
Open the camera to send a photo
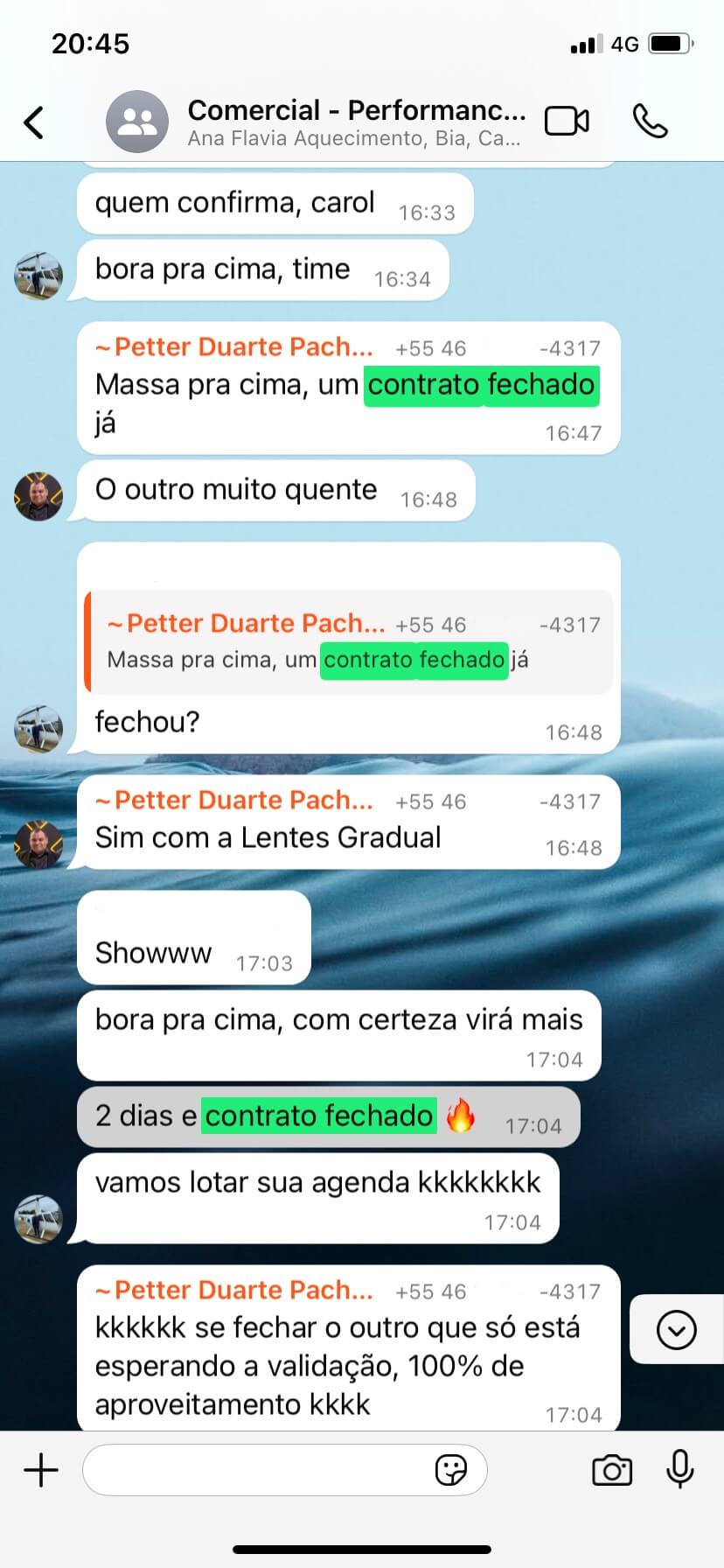(x=612, y=1469)
